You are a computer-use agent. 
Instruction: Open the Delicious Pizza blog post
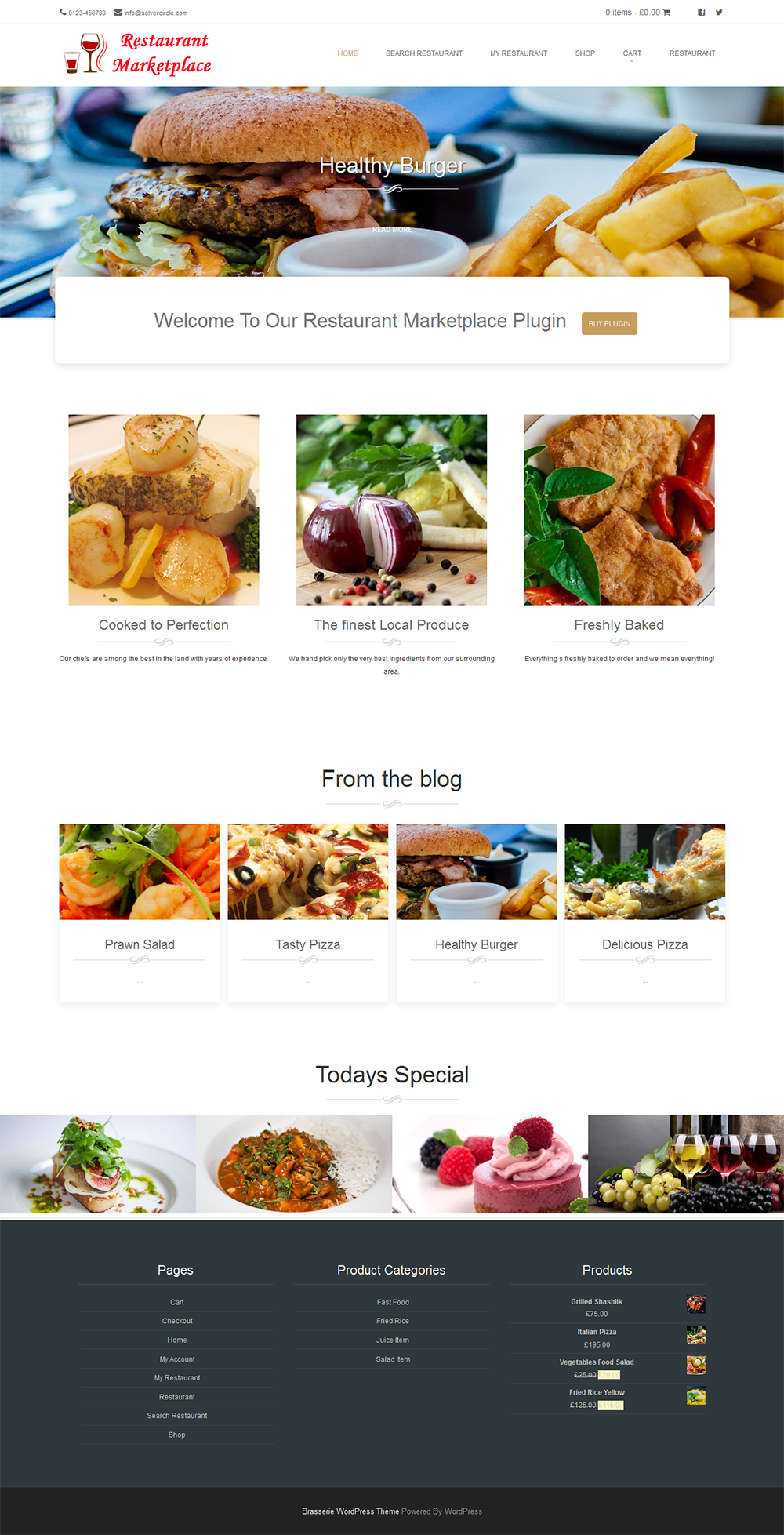[x=644, y=944]
